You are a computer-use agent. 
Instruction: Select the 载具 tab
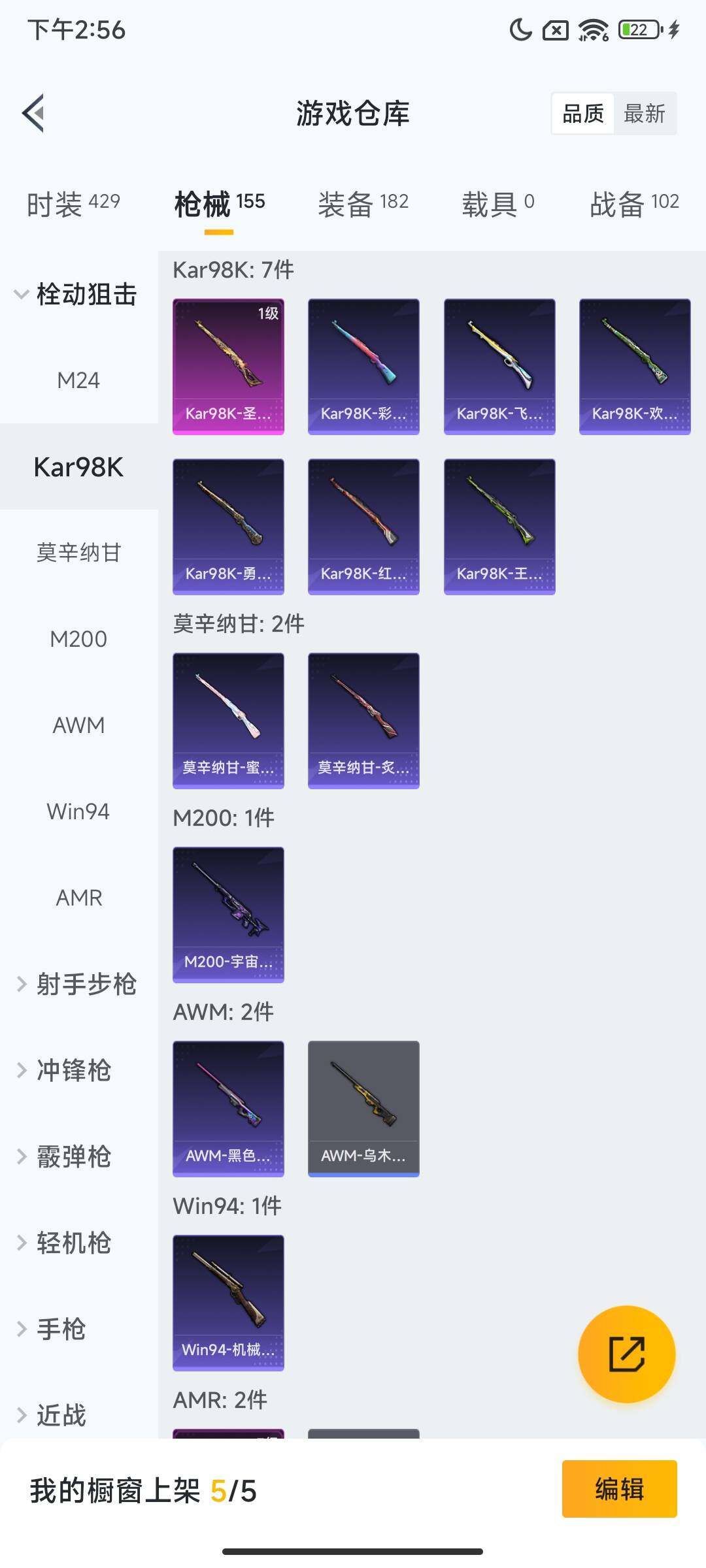[497, 203]
